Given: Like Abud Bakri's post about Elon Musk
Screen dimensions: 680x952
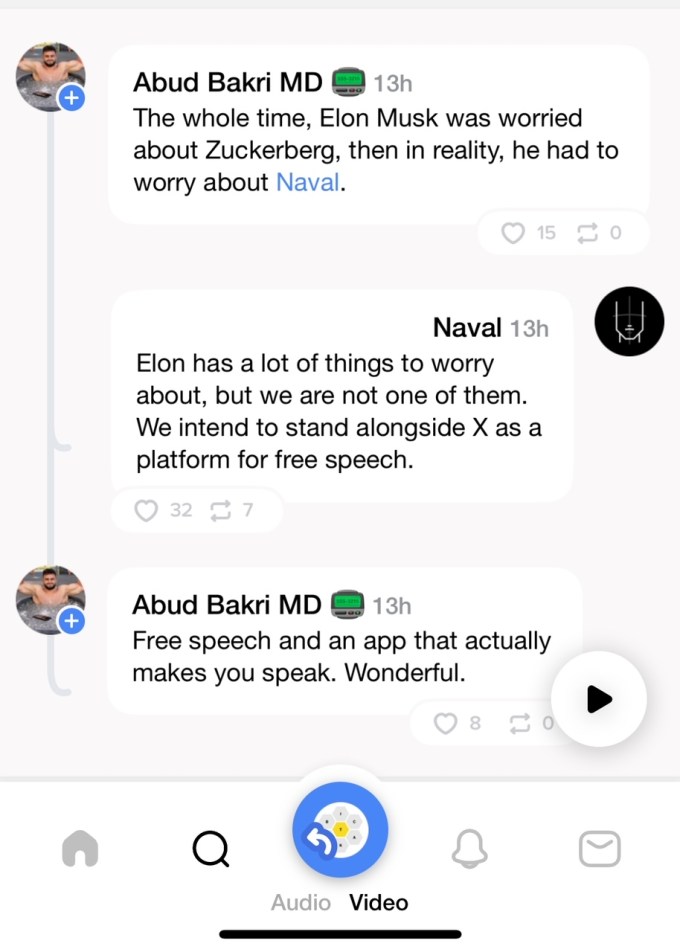Looking at the screenshot, I should coord(513,233).
